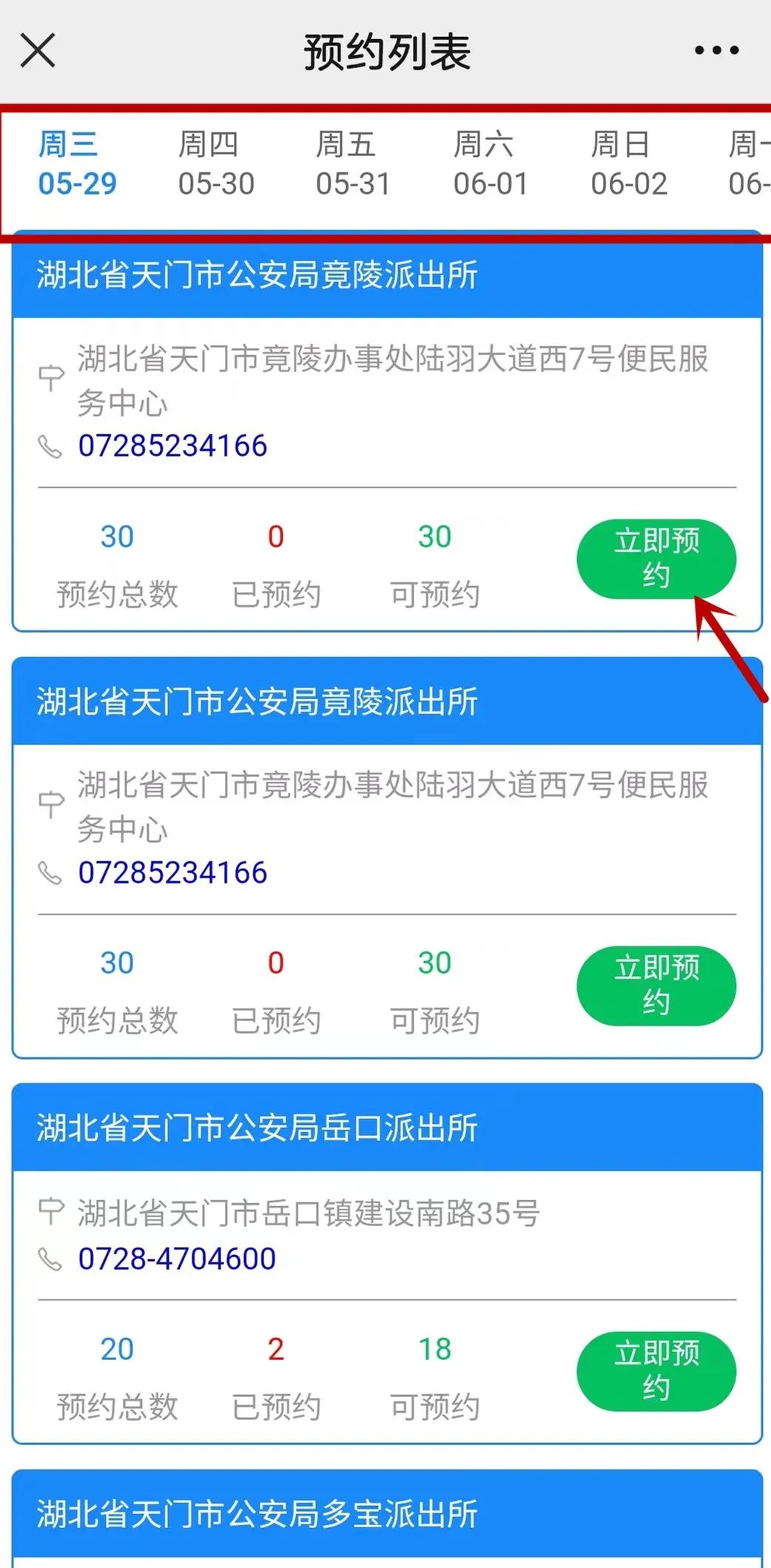Select the 周三 05-29 date tab

(x=77, y=164)
